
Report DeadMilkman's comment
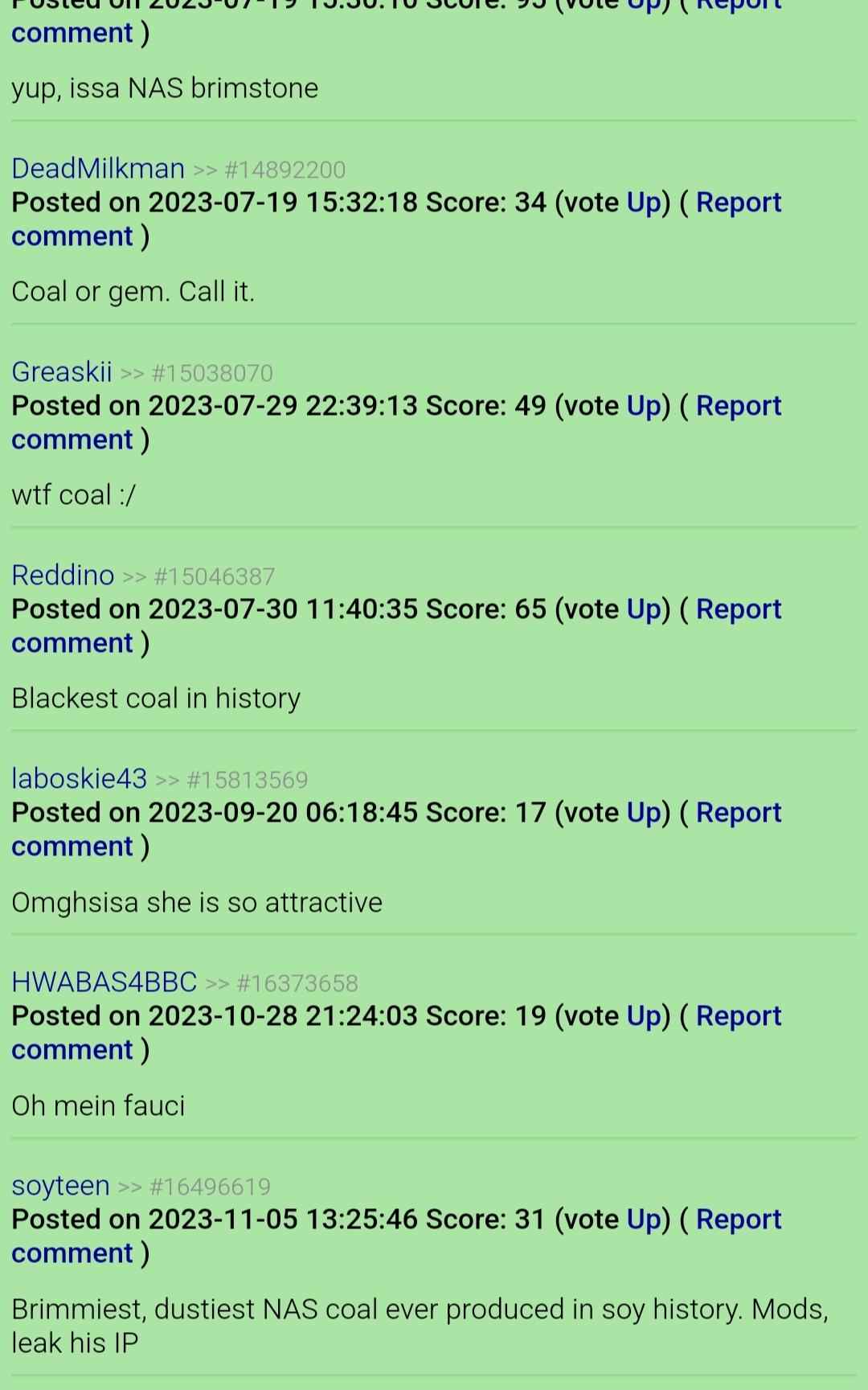click(x=738, y=203)
